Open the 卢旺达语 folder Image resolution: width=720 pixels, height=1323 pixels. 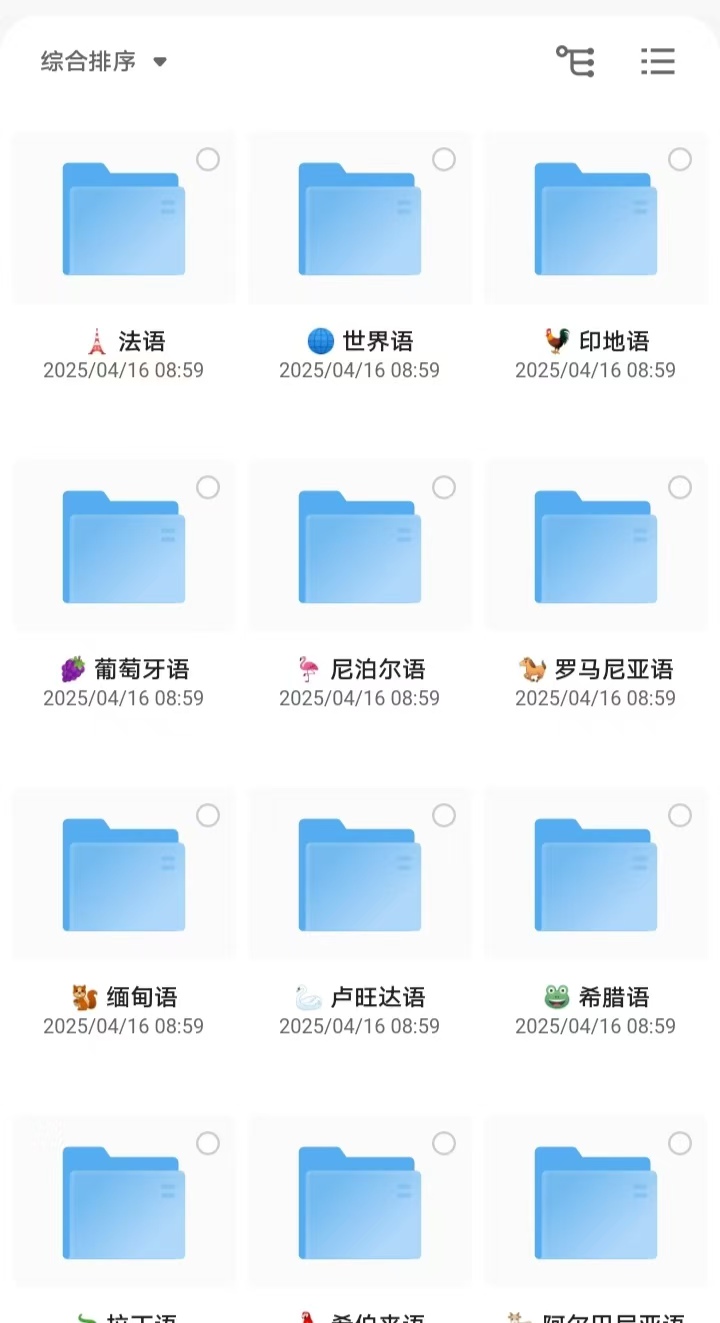pyautogui.click(x=360, y=876)
